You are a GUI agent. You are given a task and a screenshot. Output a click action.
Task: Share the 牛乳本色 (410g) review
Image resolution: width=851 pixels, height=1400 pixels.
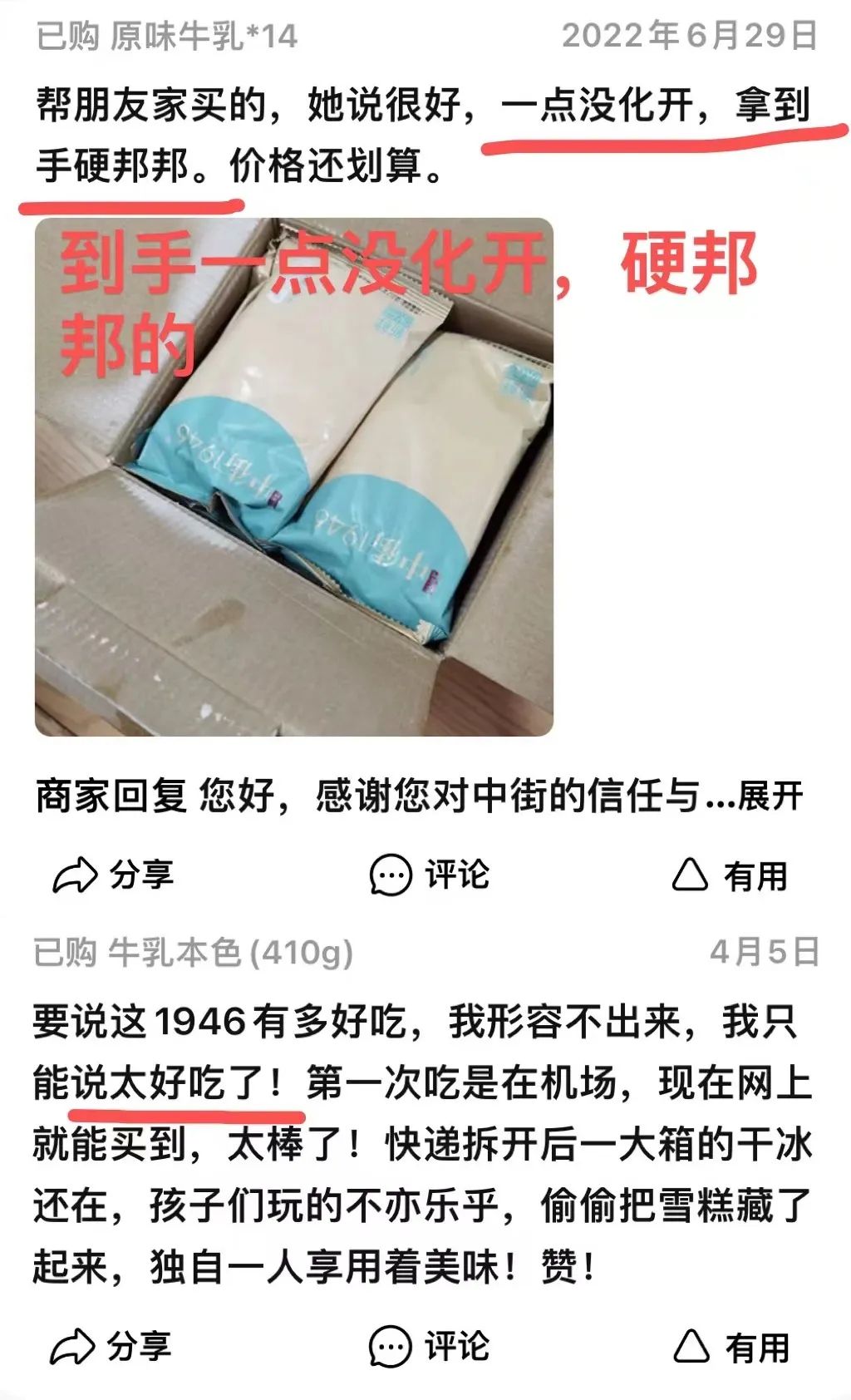click(111, 1346)
